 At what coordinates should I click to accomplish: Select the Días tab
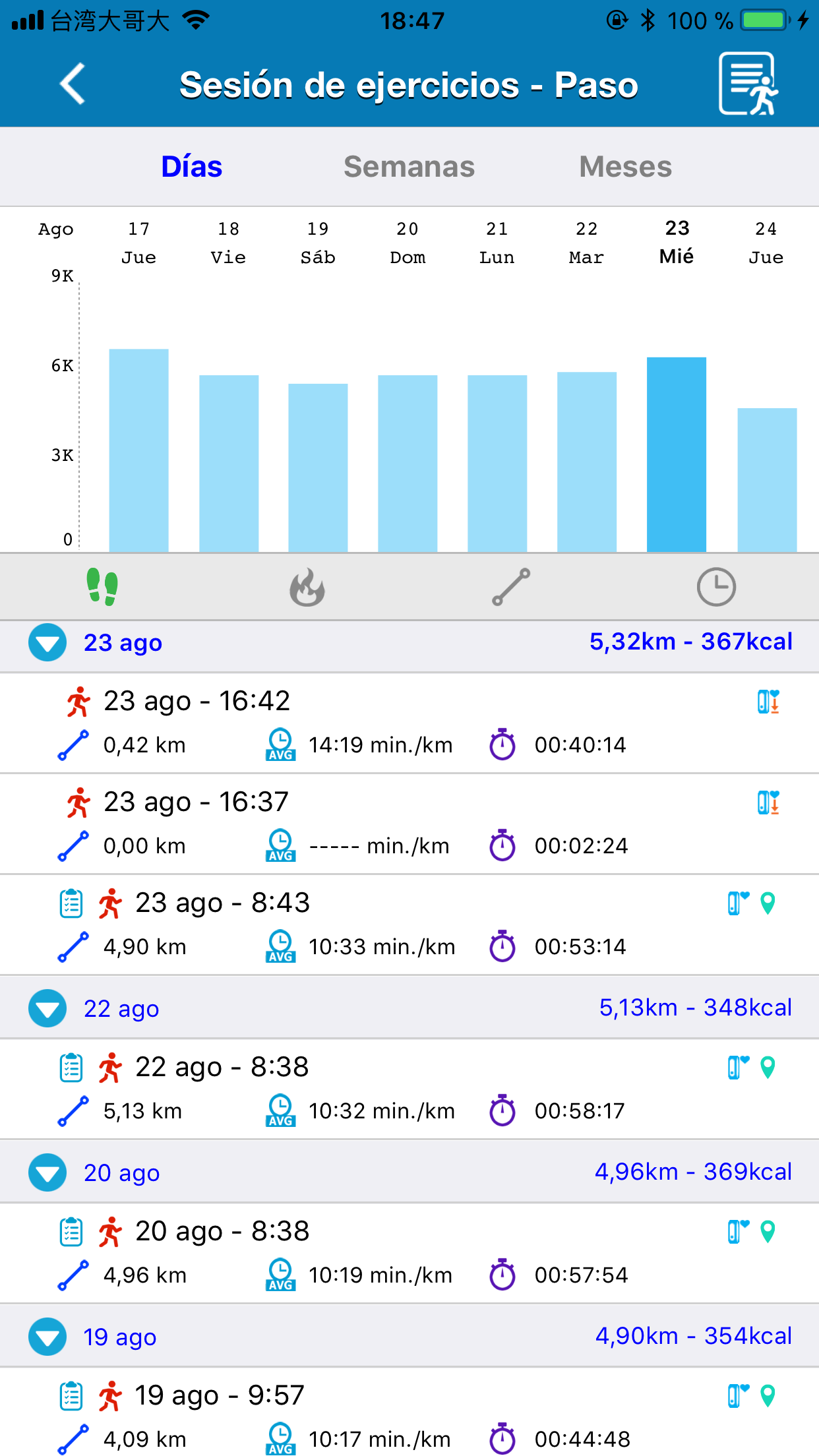[x=192, y=167]
